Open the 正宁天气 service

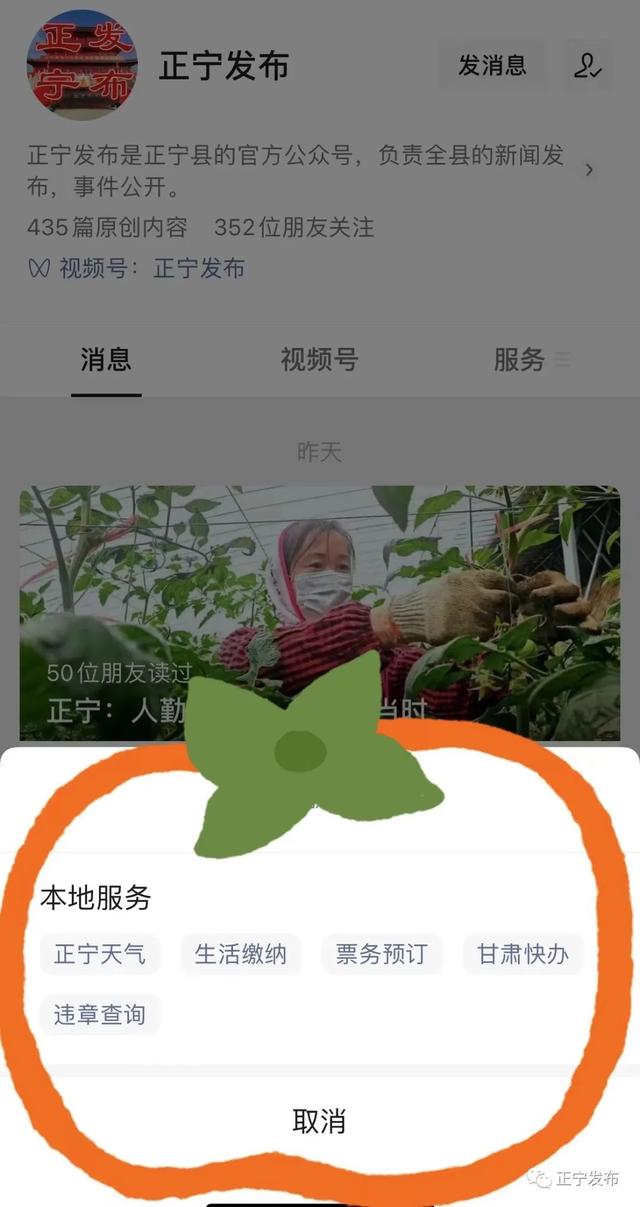[x=100, y=954]
